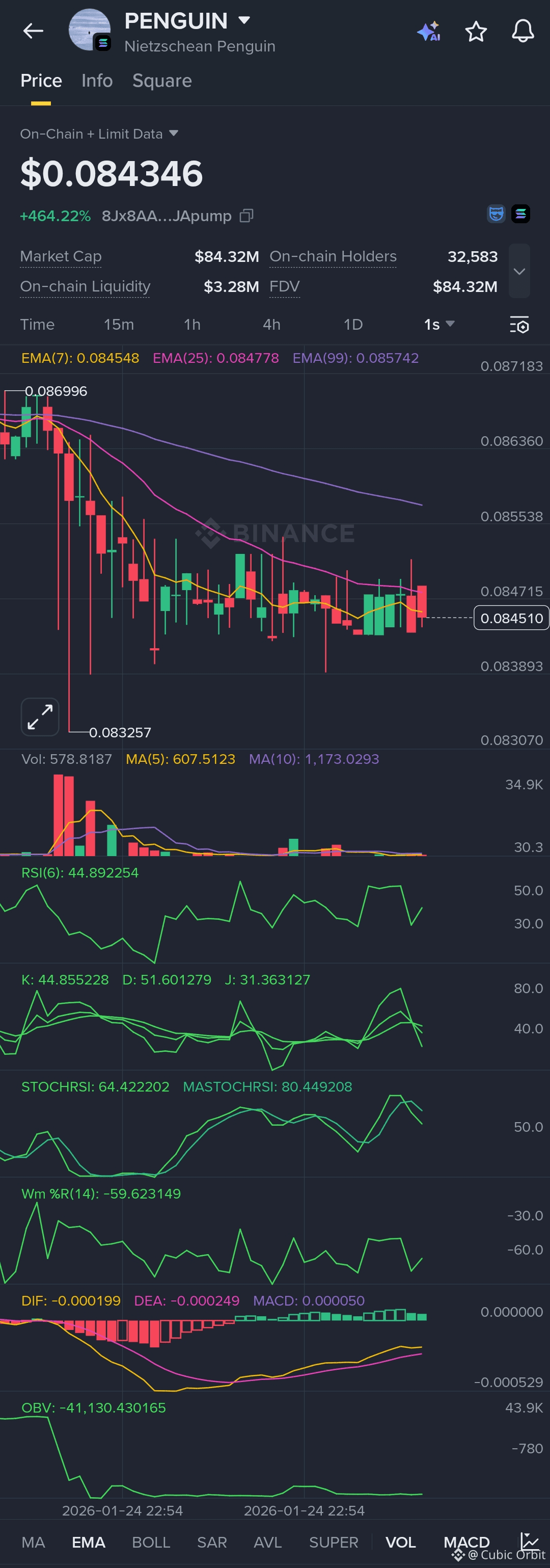The image size is (550, 1568).
Task: Open chart settings icon
Action: pos(519,325)
